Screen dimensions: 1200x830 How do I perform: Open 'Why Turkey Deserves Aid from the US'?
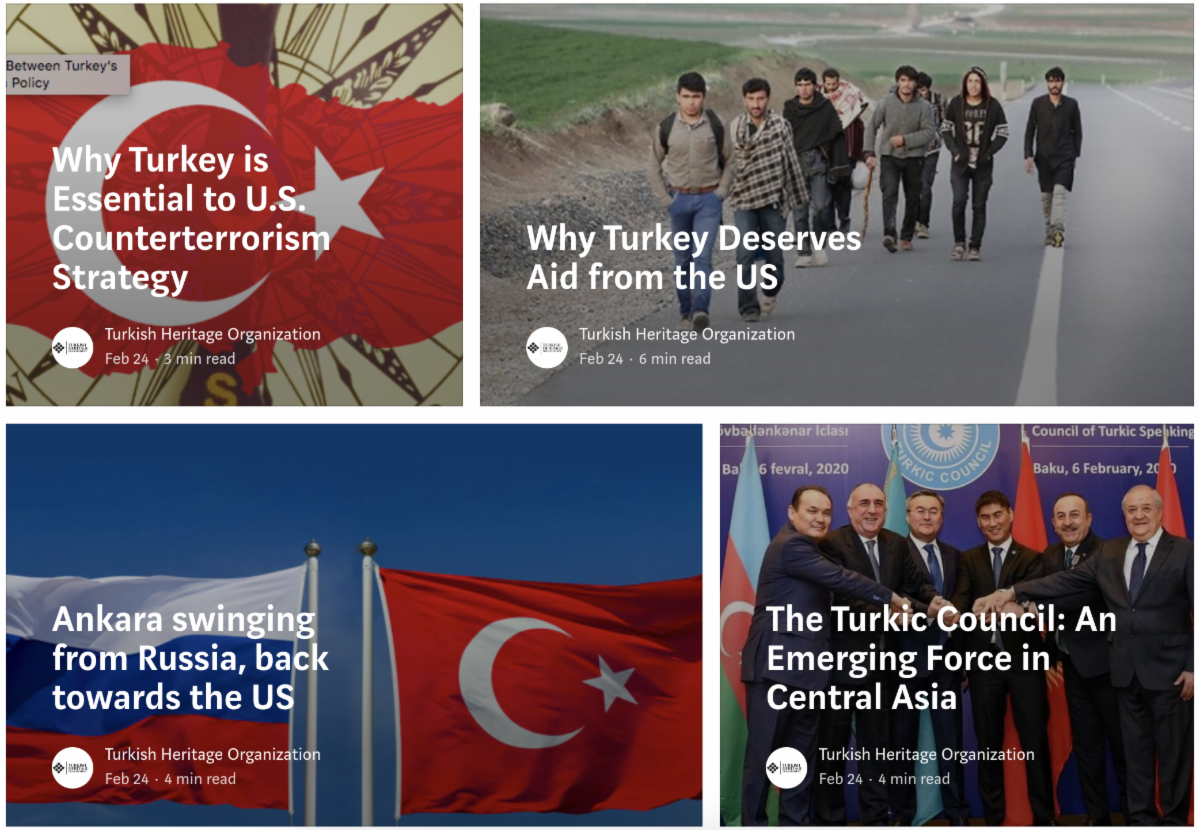pos(693,257)
